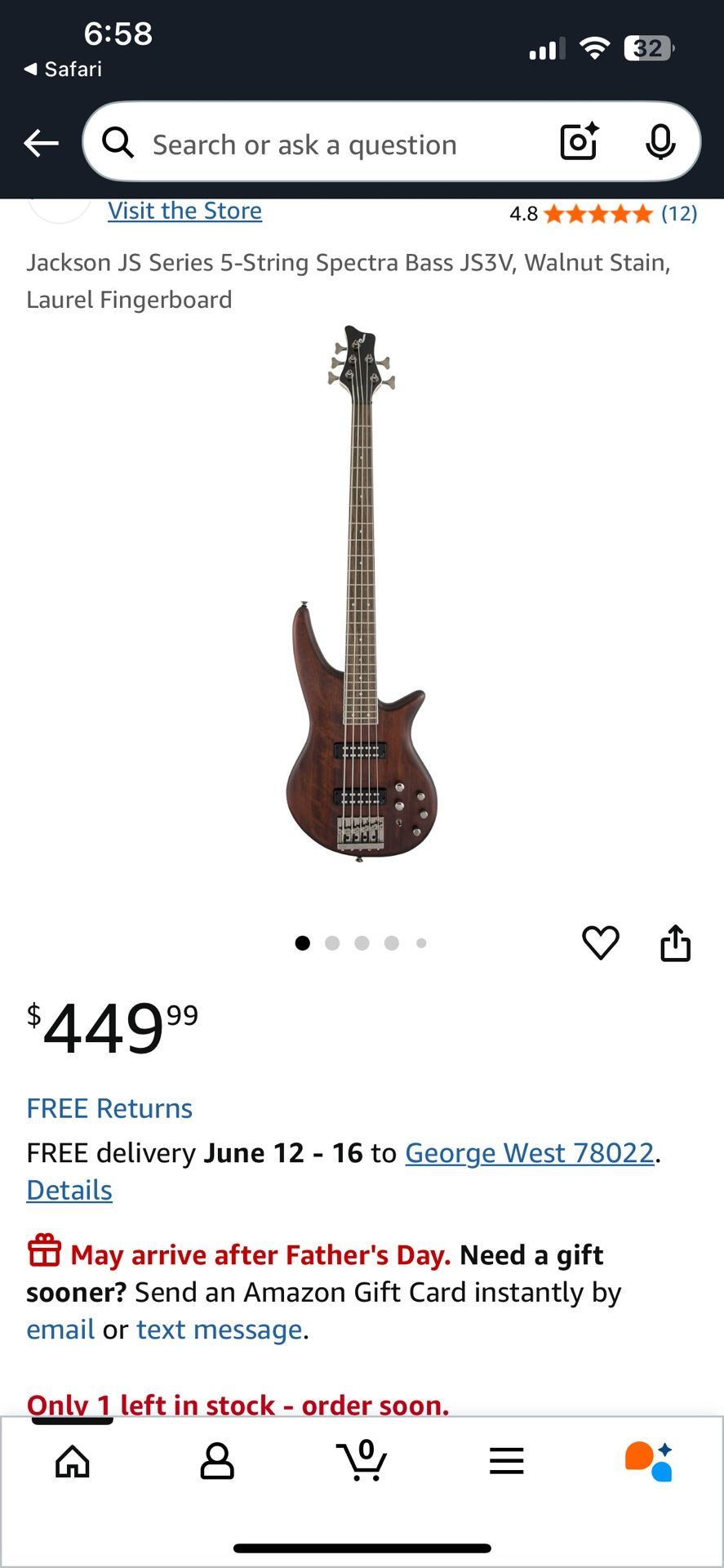Tap the search bar to ask a question

(326, 144)
